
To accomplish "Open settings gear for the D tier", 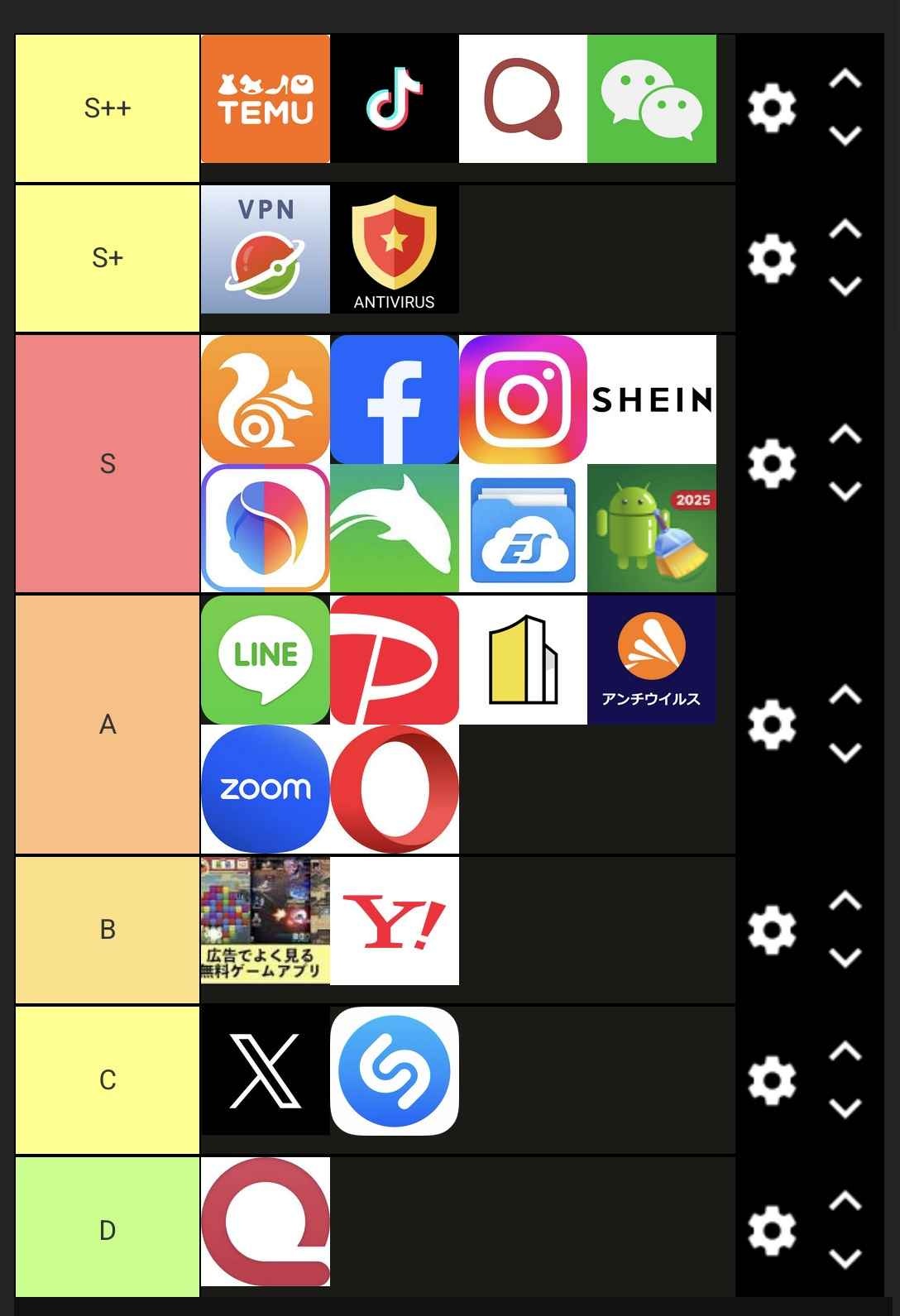I will (771, 1230).
